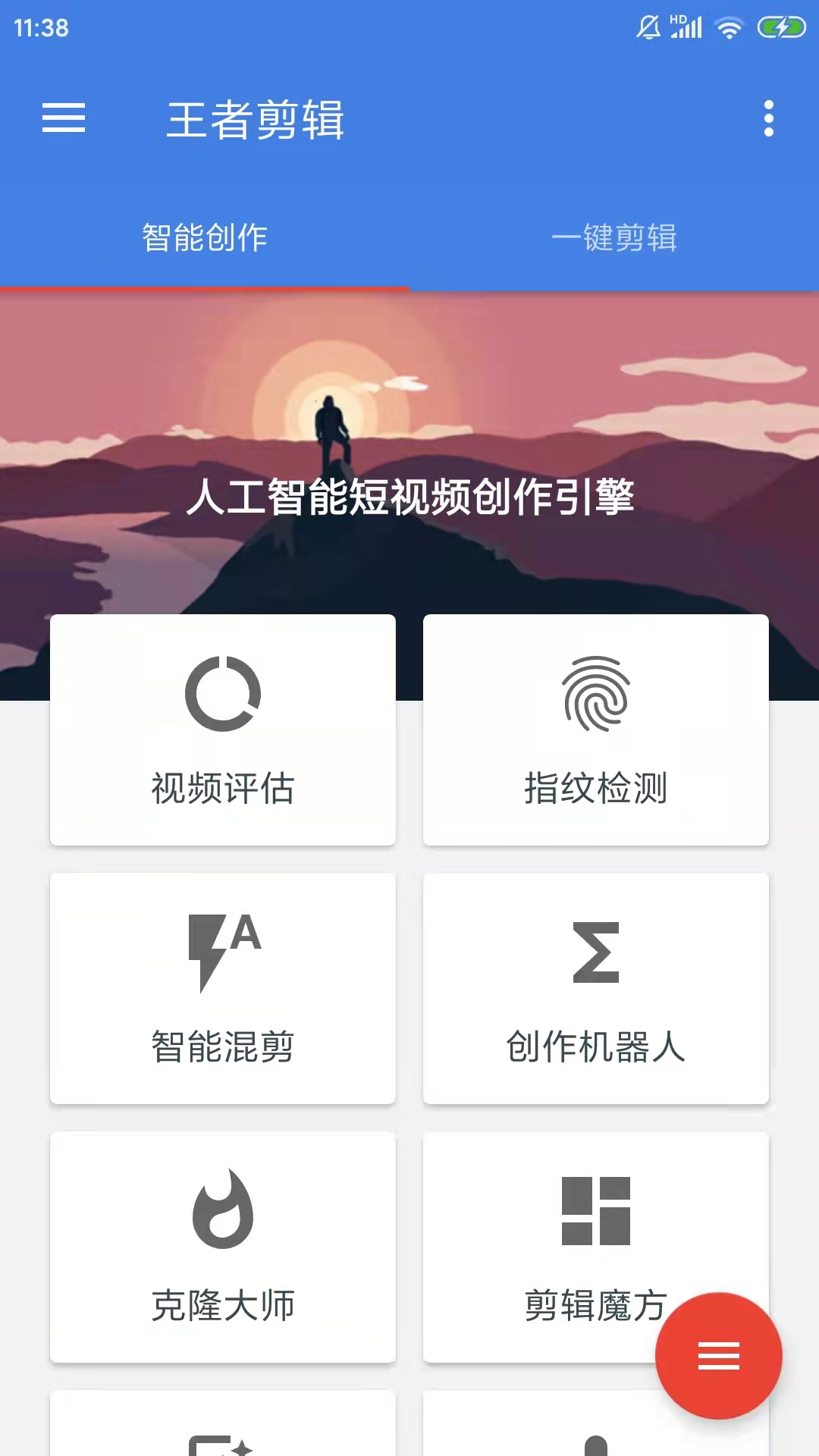Select the 智能创作 tab
Screen dimensions: 819x1456
[x=205, y=237]
